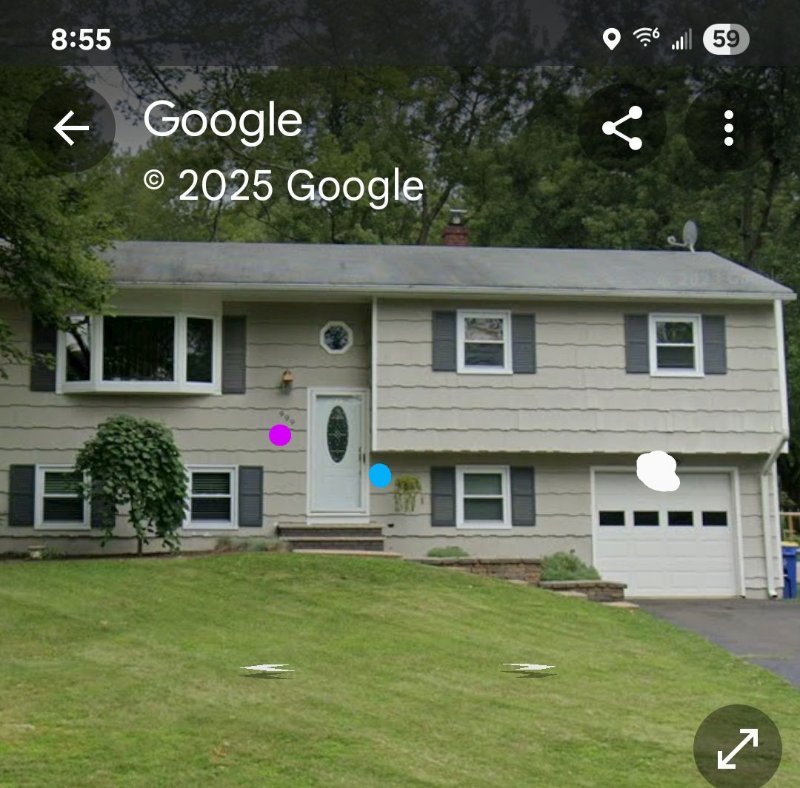
Task: Move left along the street
Action: click(267, 669)
